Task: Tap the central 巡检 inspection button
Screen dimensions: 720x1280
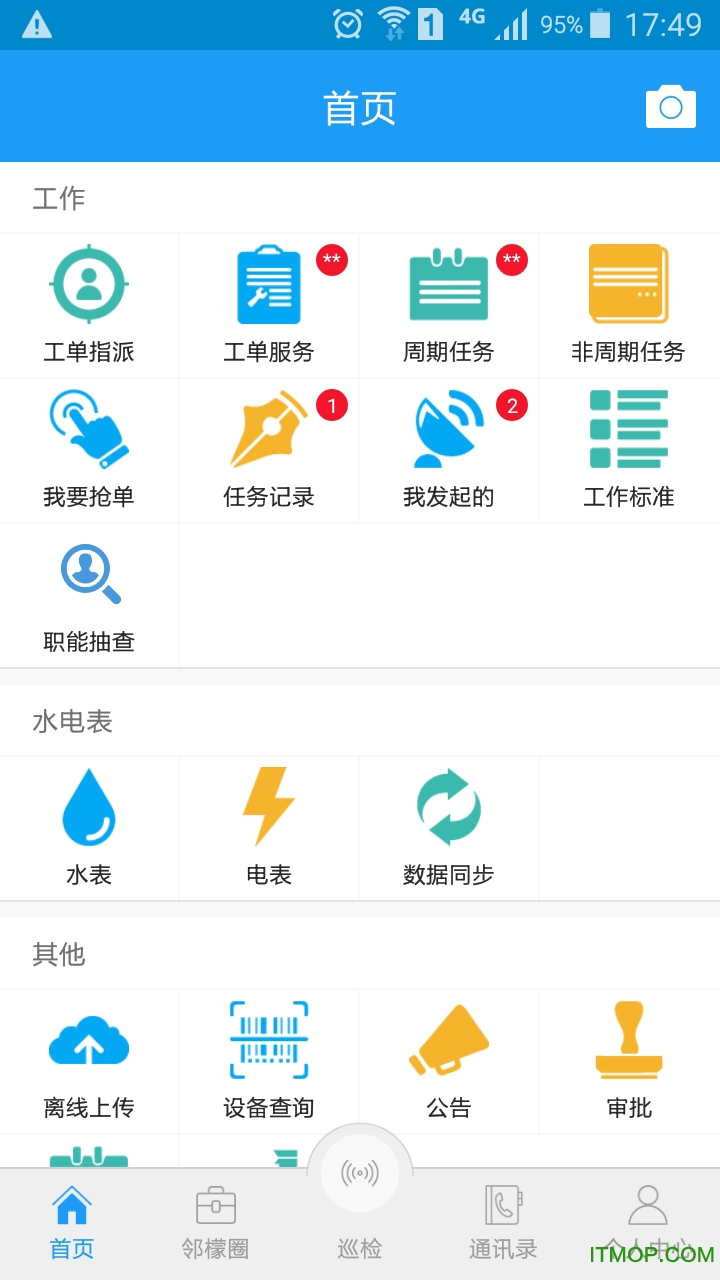Action: (360, 1175)
